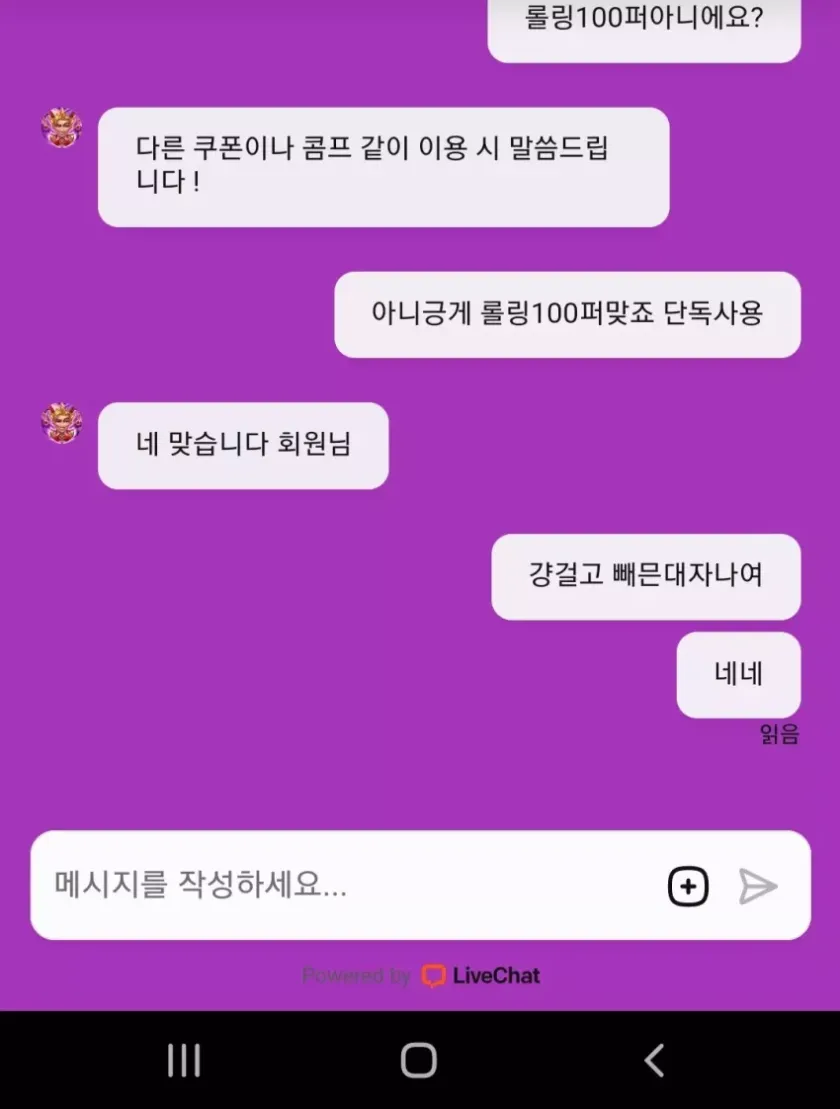840x1109 pixels.
Task: Tap the message input field
Action: point(340,885)
